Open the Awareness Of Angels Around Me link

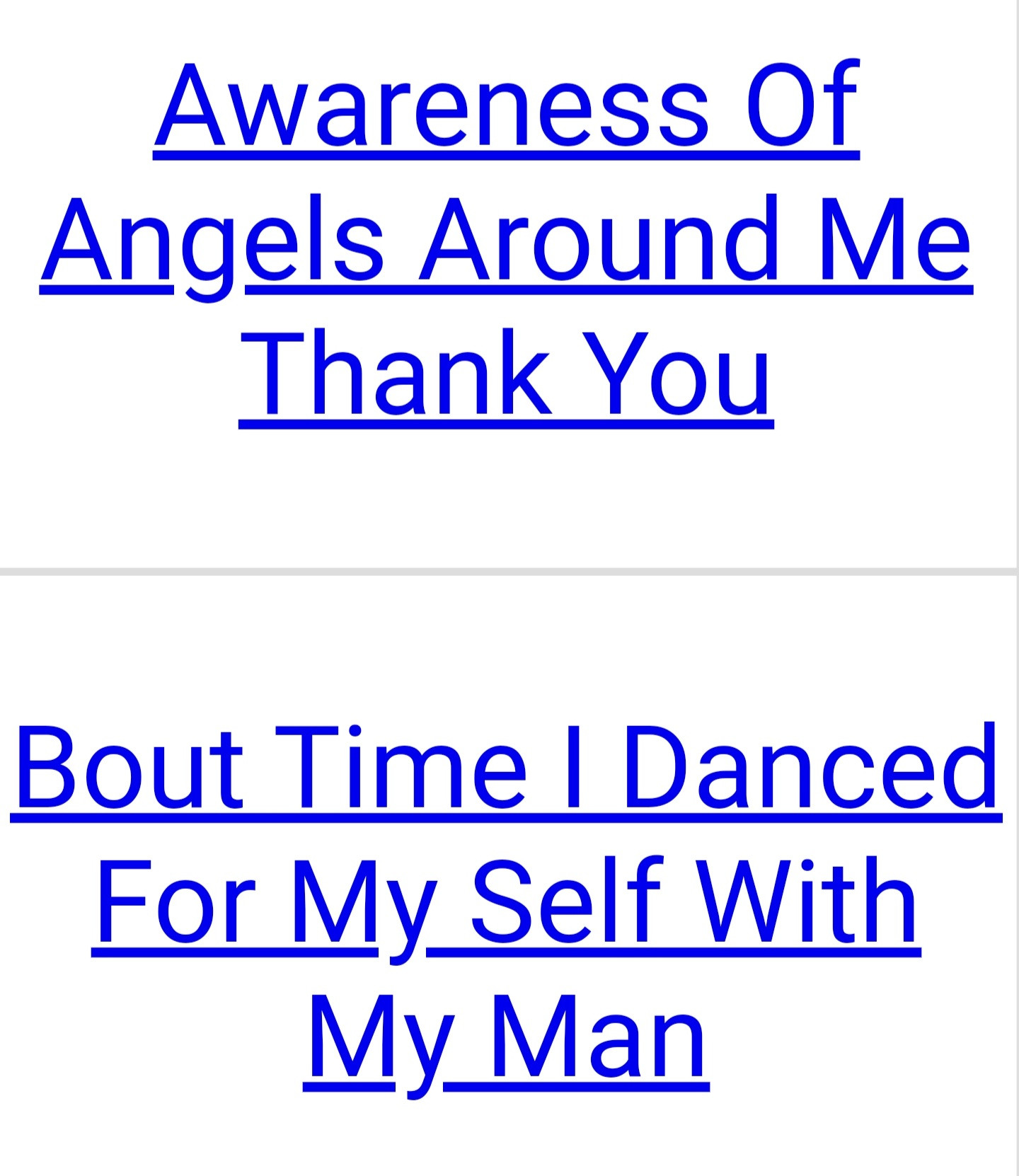coord(506,239)
